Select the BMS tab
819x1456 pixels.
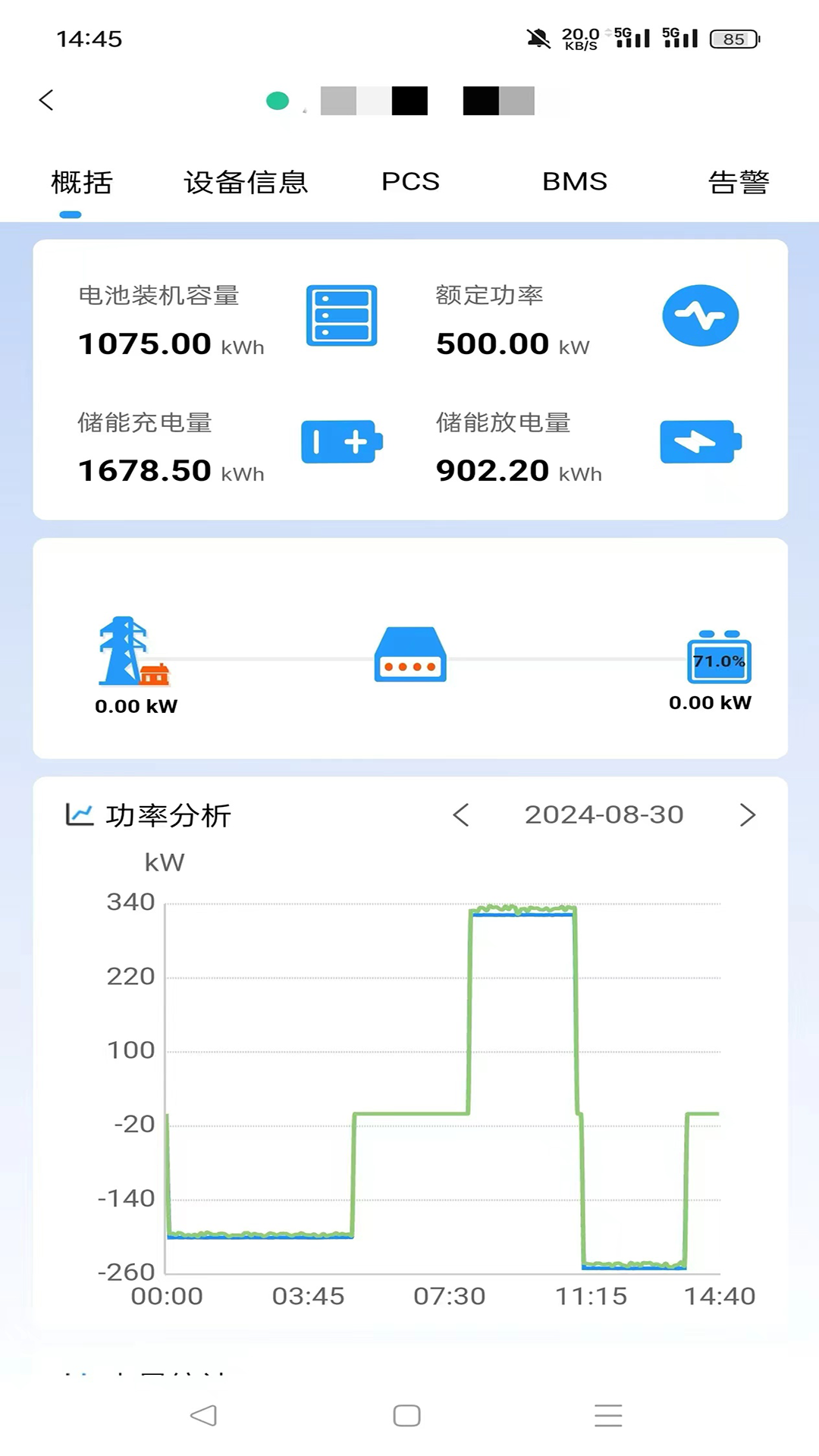point(575,182)
